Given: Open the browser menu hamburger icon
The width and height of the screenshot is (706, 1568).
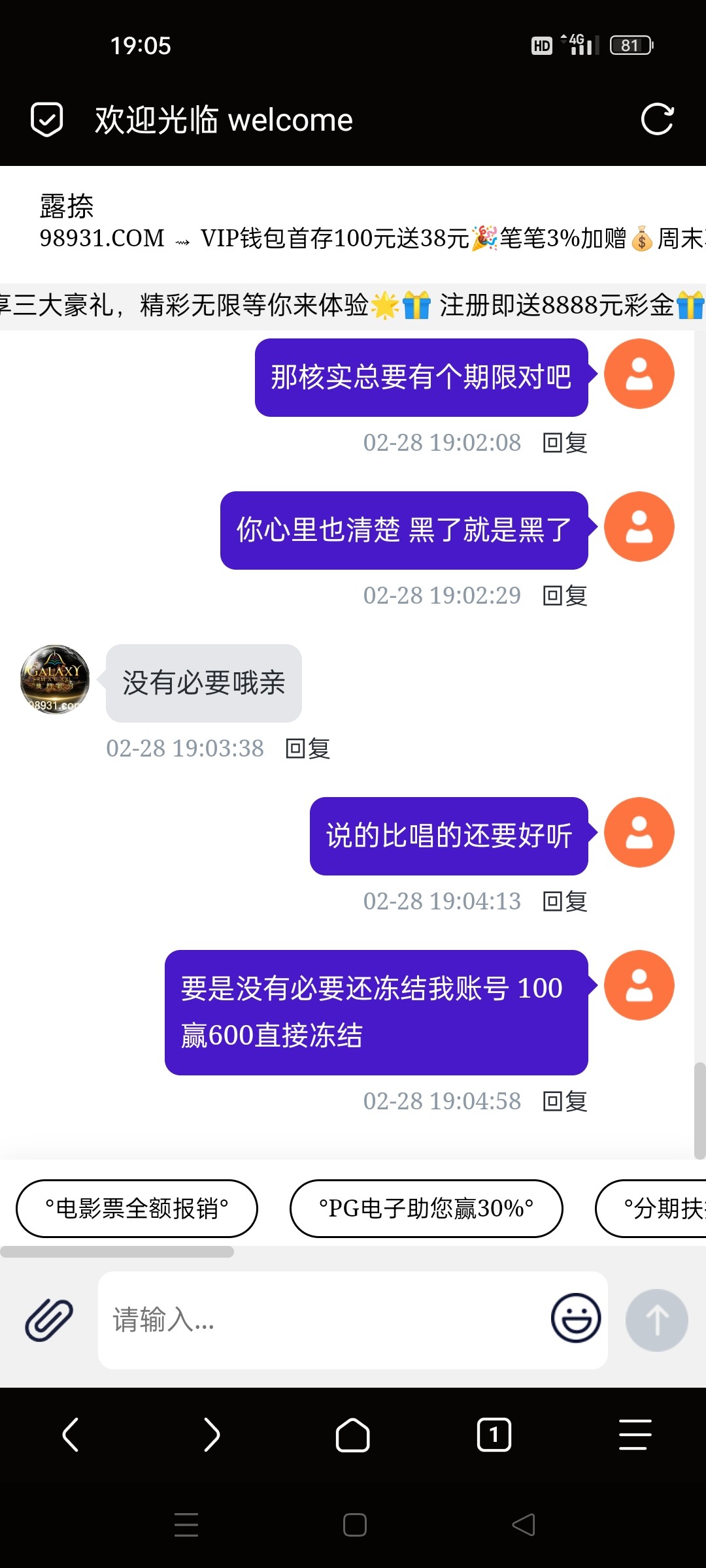Looking at the screenshot, I should point(633,1435).
